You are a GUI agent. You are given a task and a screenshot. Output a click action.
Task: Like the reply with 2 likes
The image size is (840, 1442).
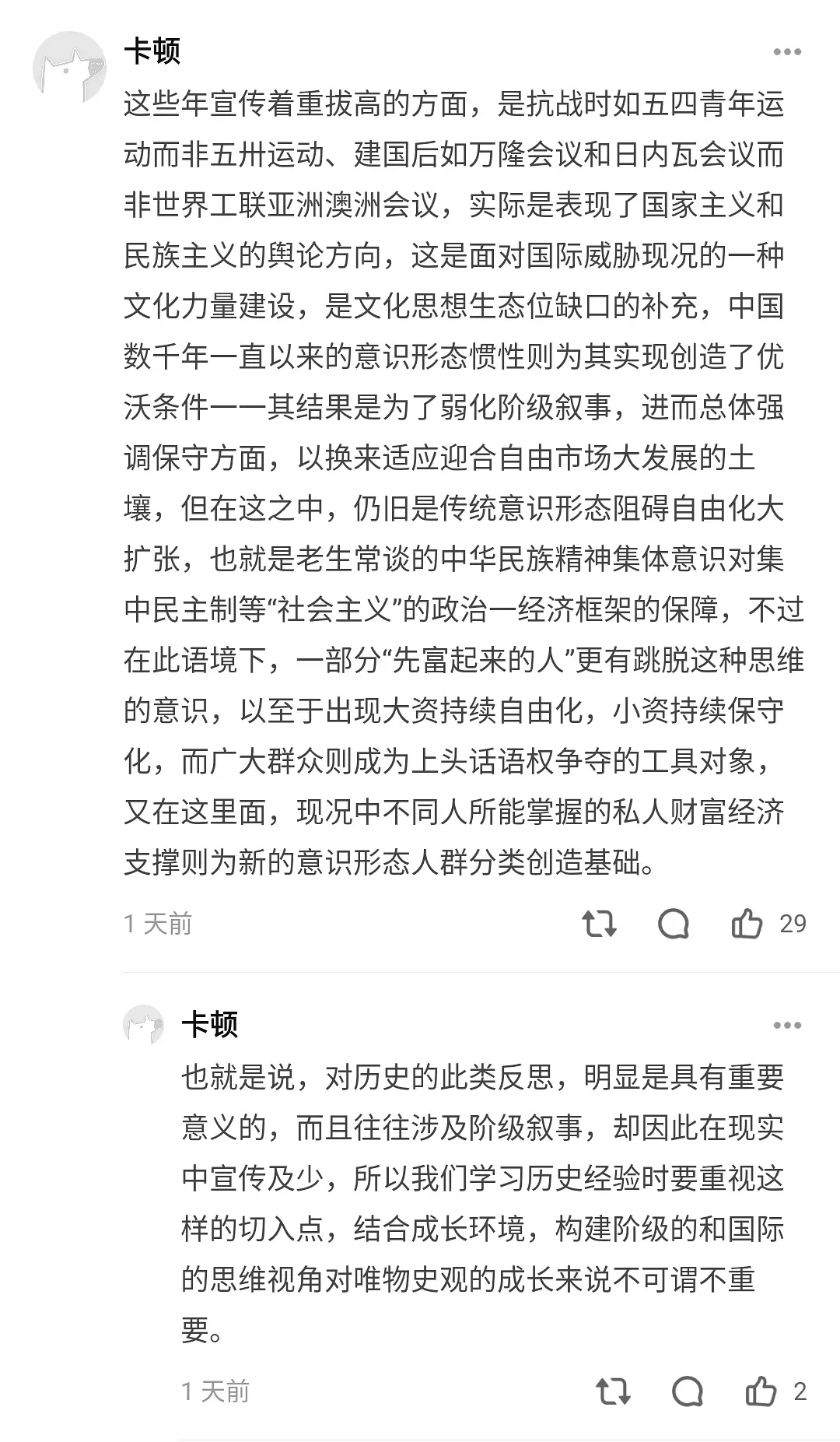761,1391
